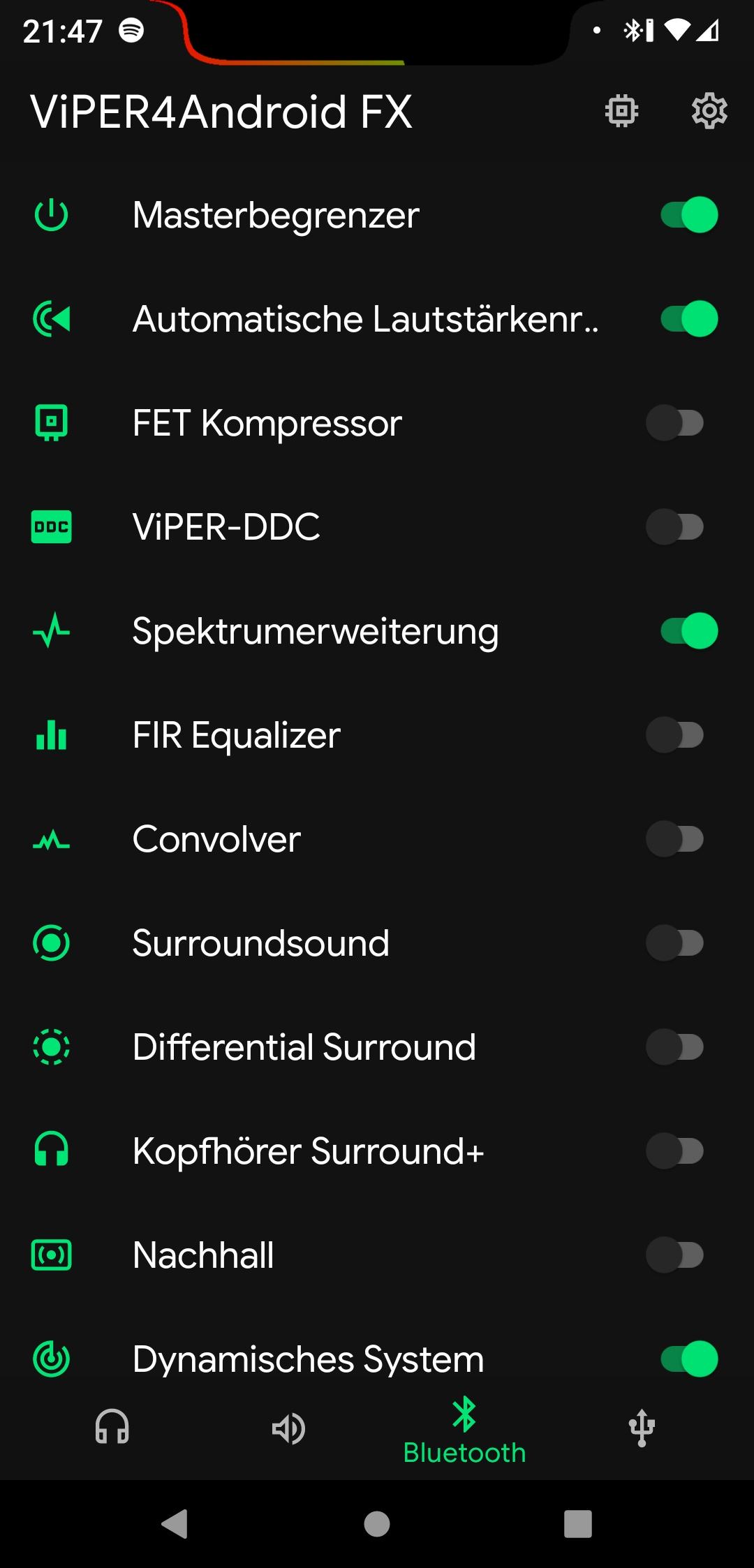Toggle ViPER-DDC on
The height and width of the screenshot is (1568, 754).
tap(674, 527)
